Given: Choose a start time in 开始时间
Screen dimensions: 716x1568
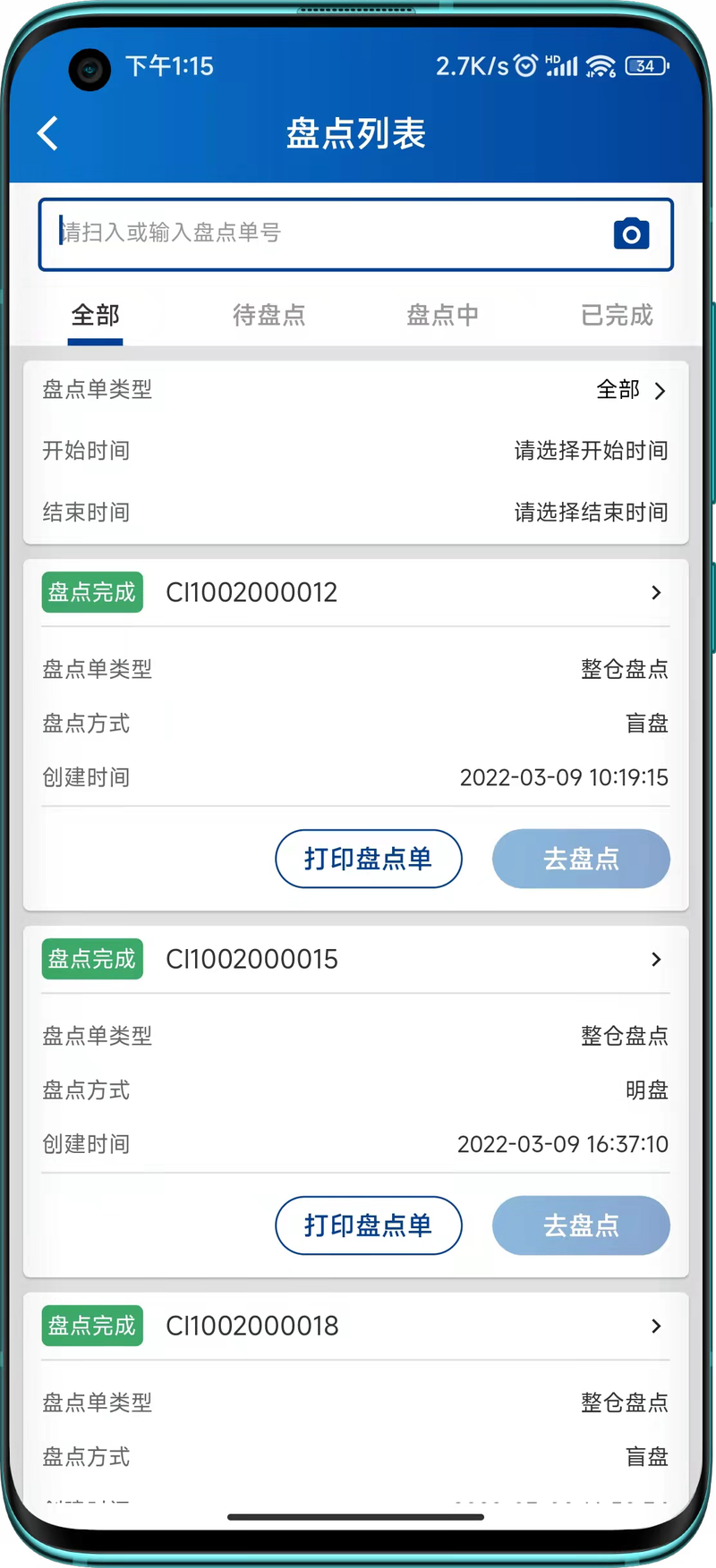Looking at the screenshot, I should click(355, 451).
